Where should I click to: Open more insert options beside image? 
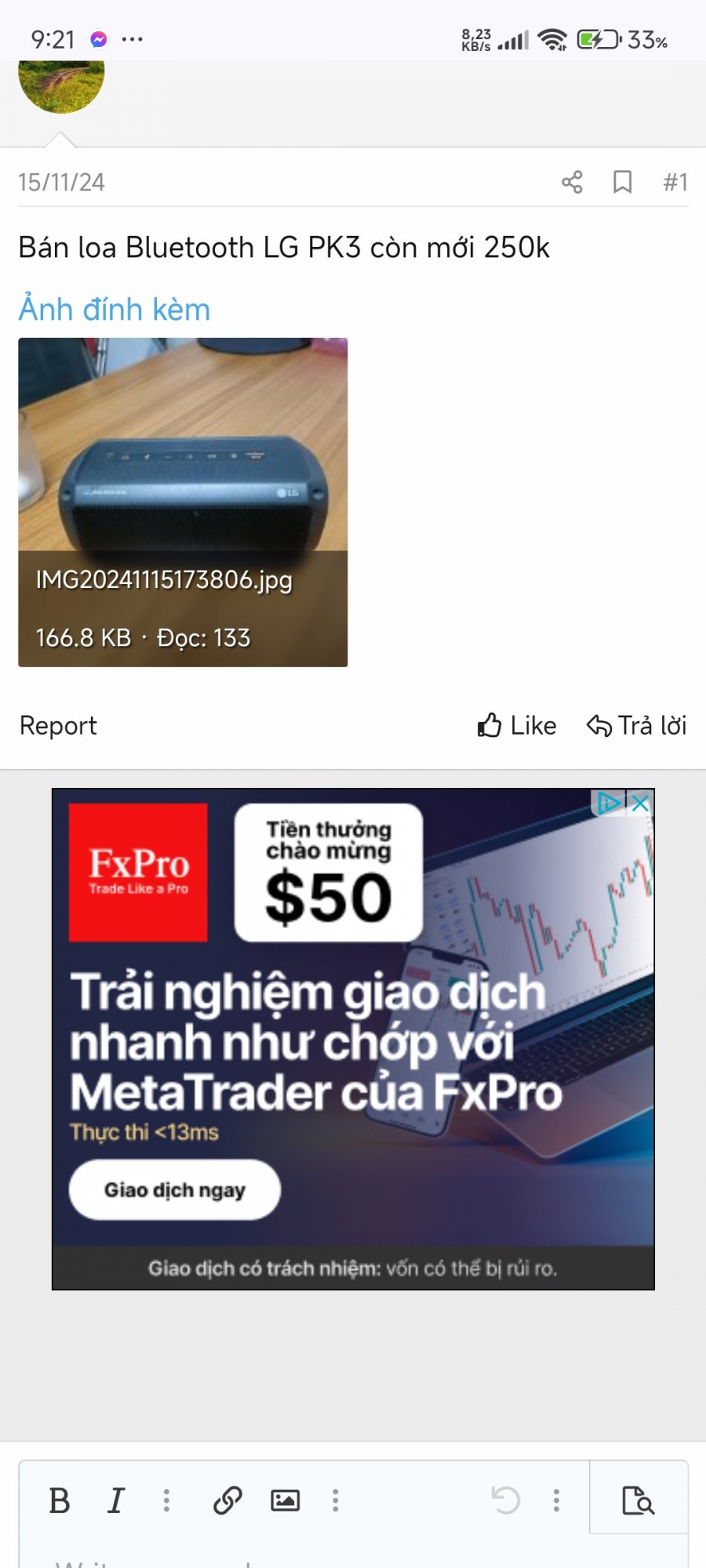coord(336,1501)
